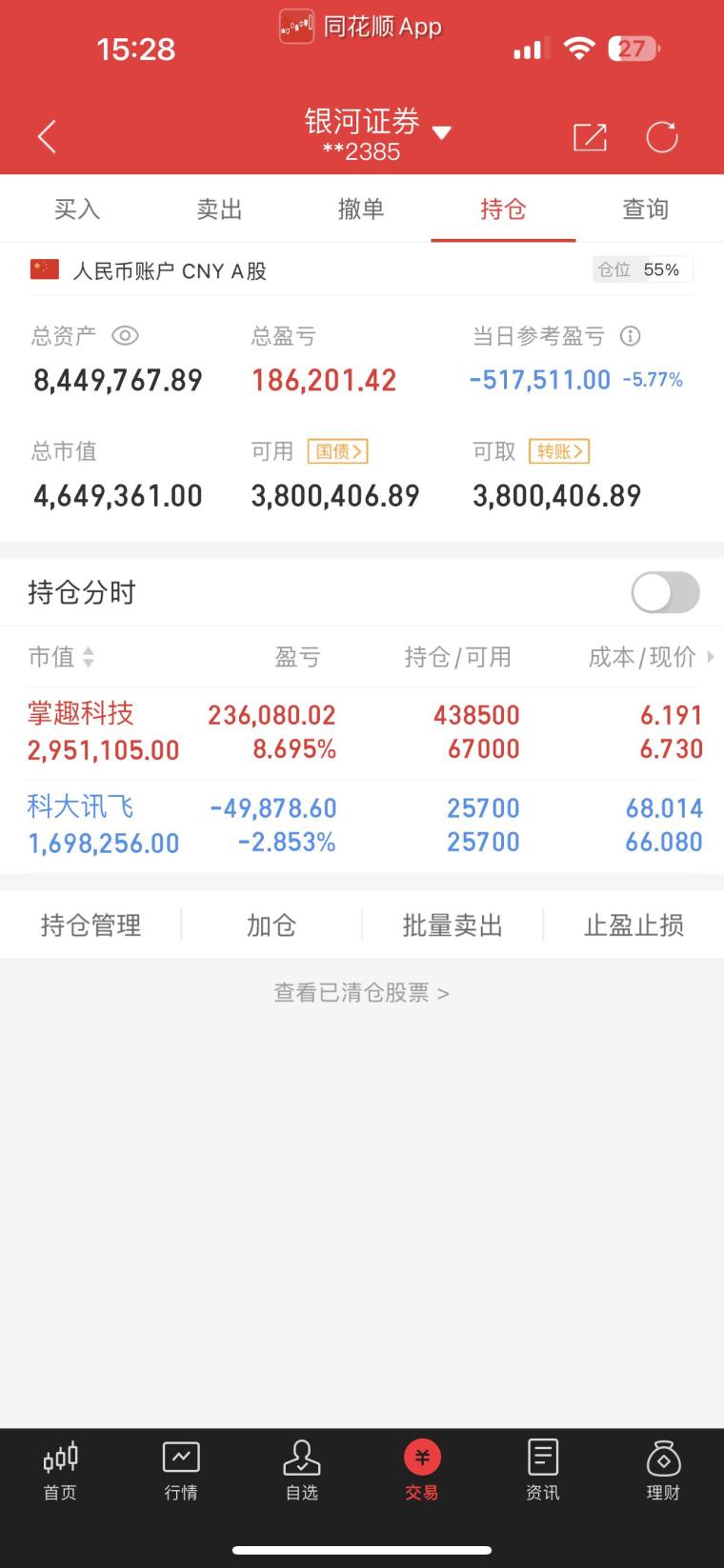Go back with the top-left arrow
Viewport: 724px width, 1568px height.
(47, 137)
